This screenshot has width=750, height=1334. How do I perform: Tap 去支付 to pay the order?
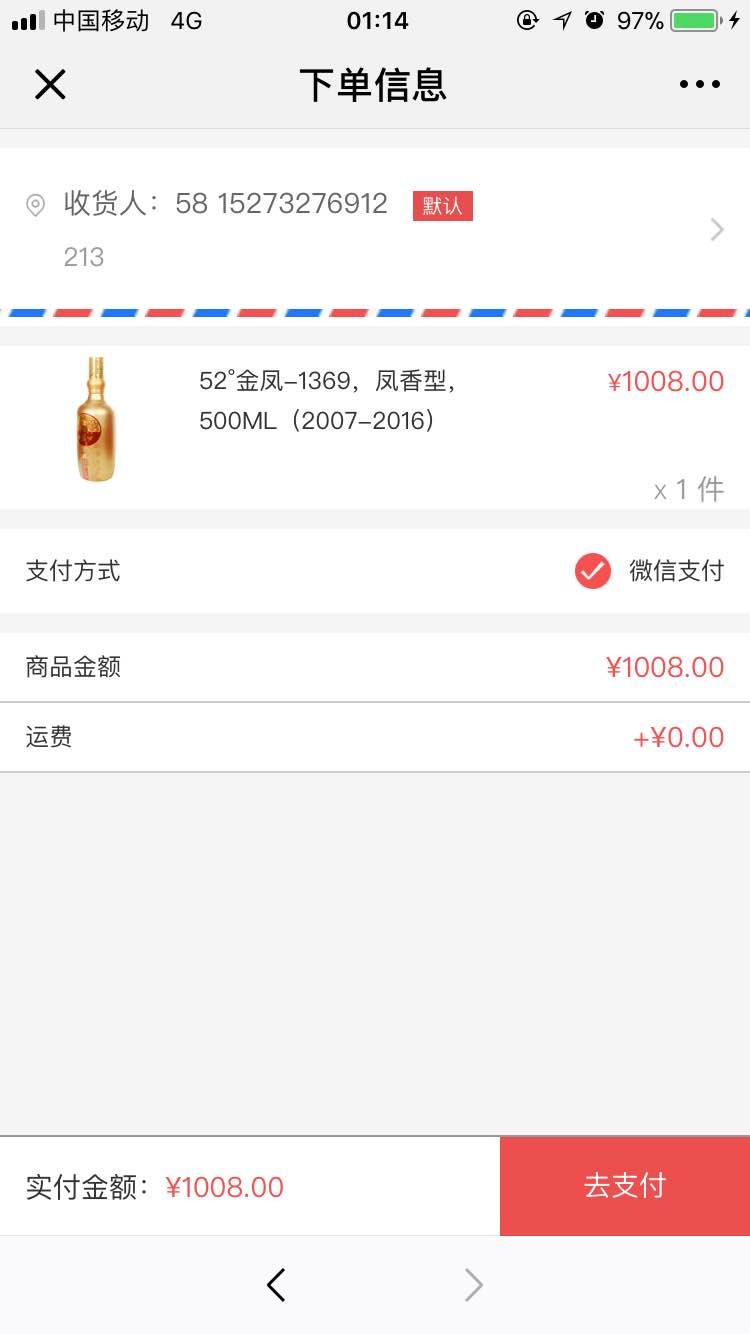[x=624, y=1186]
